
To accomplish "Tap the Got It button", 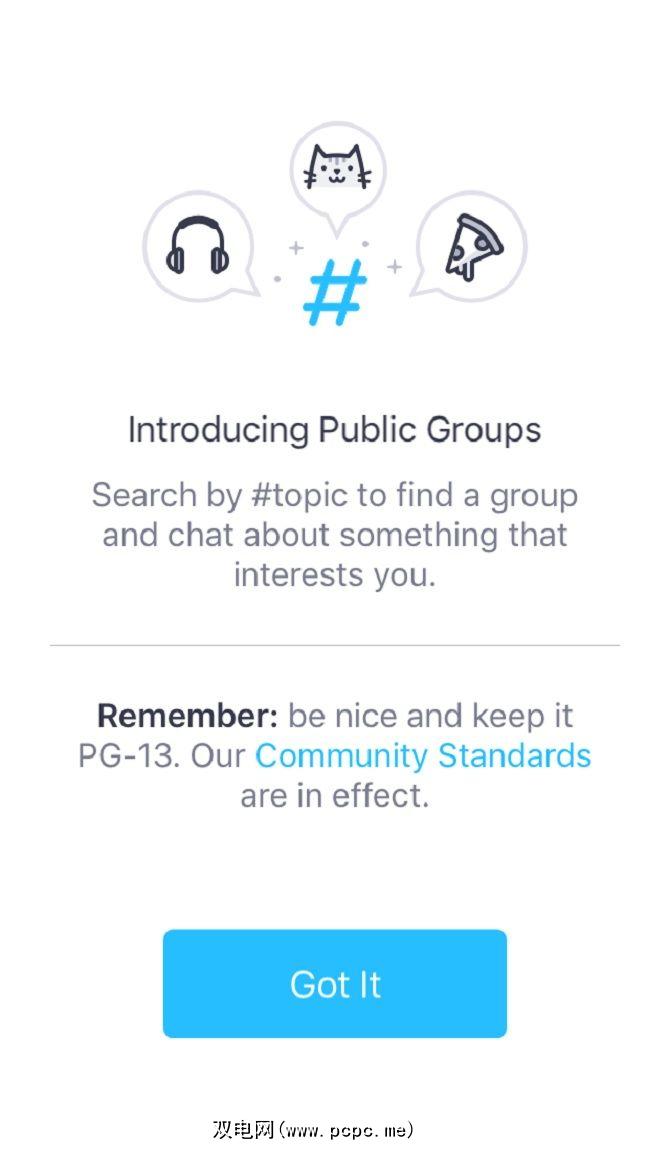I will (335, 984).
